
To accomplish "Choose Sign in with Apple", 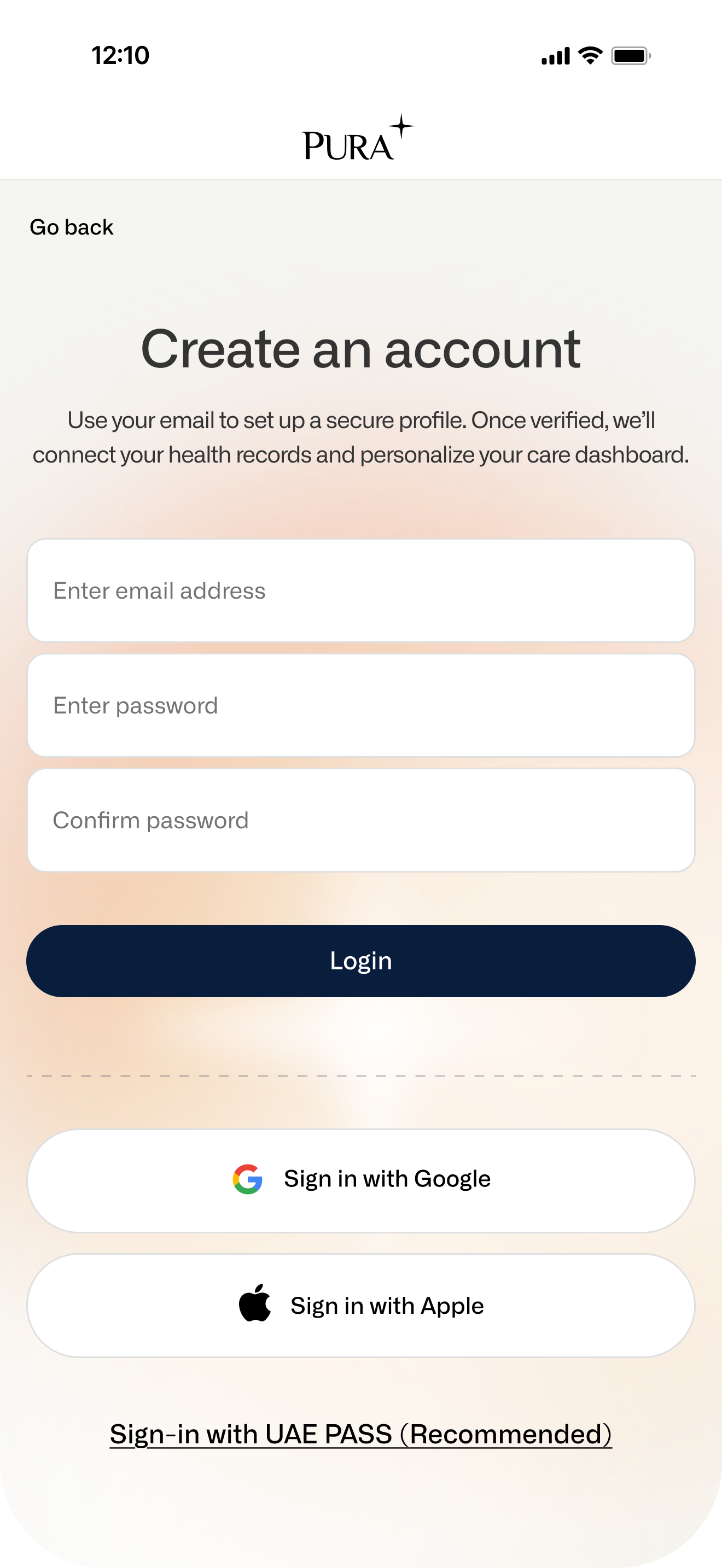I will click(360, 1305).
